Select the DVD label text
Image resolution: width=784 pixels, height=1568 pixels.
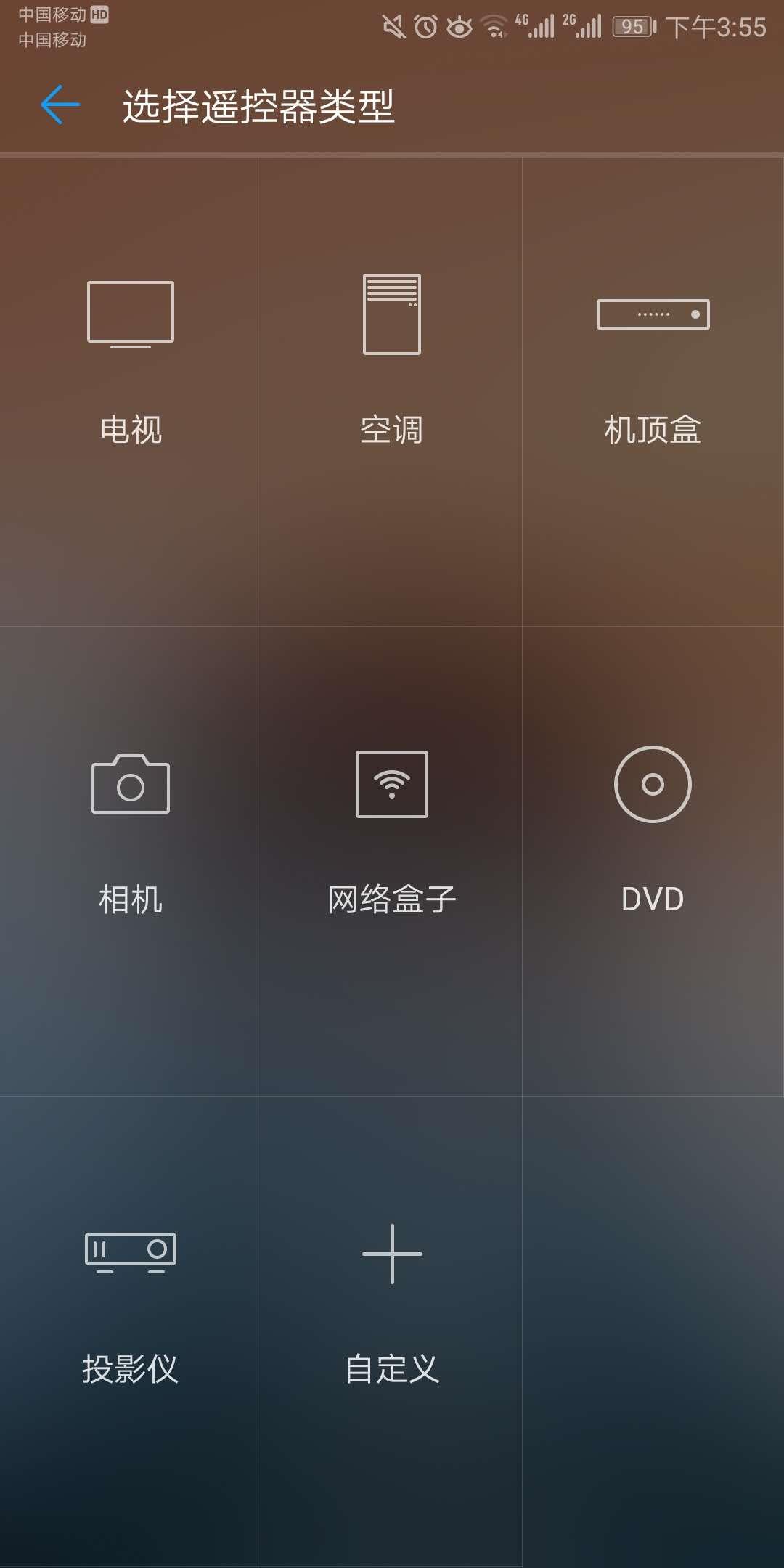click(652, 900)
